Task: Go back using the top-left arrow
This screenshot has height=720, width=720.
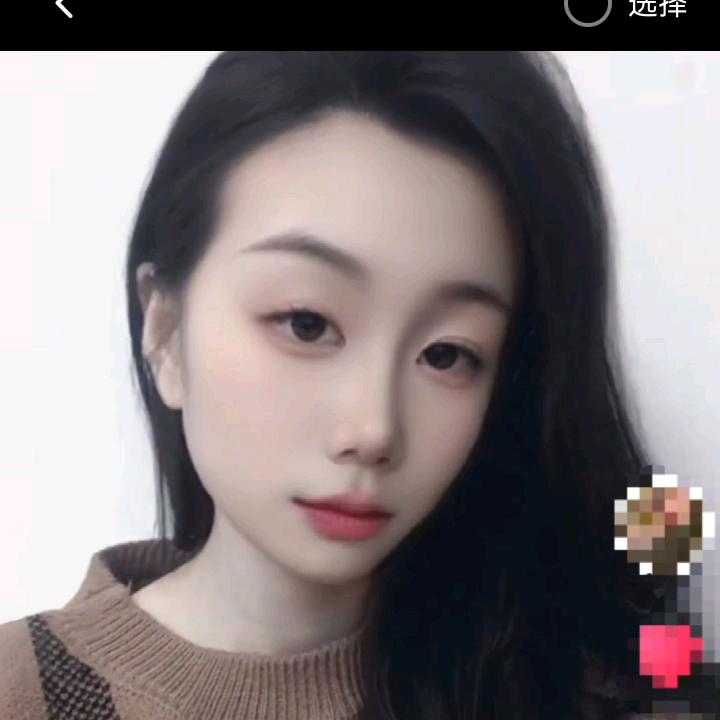Action: [63, 8]
